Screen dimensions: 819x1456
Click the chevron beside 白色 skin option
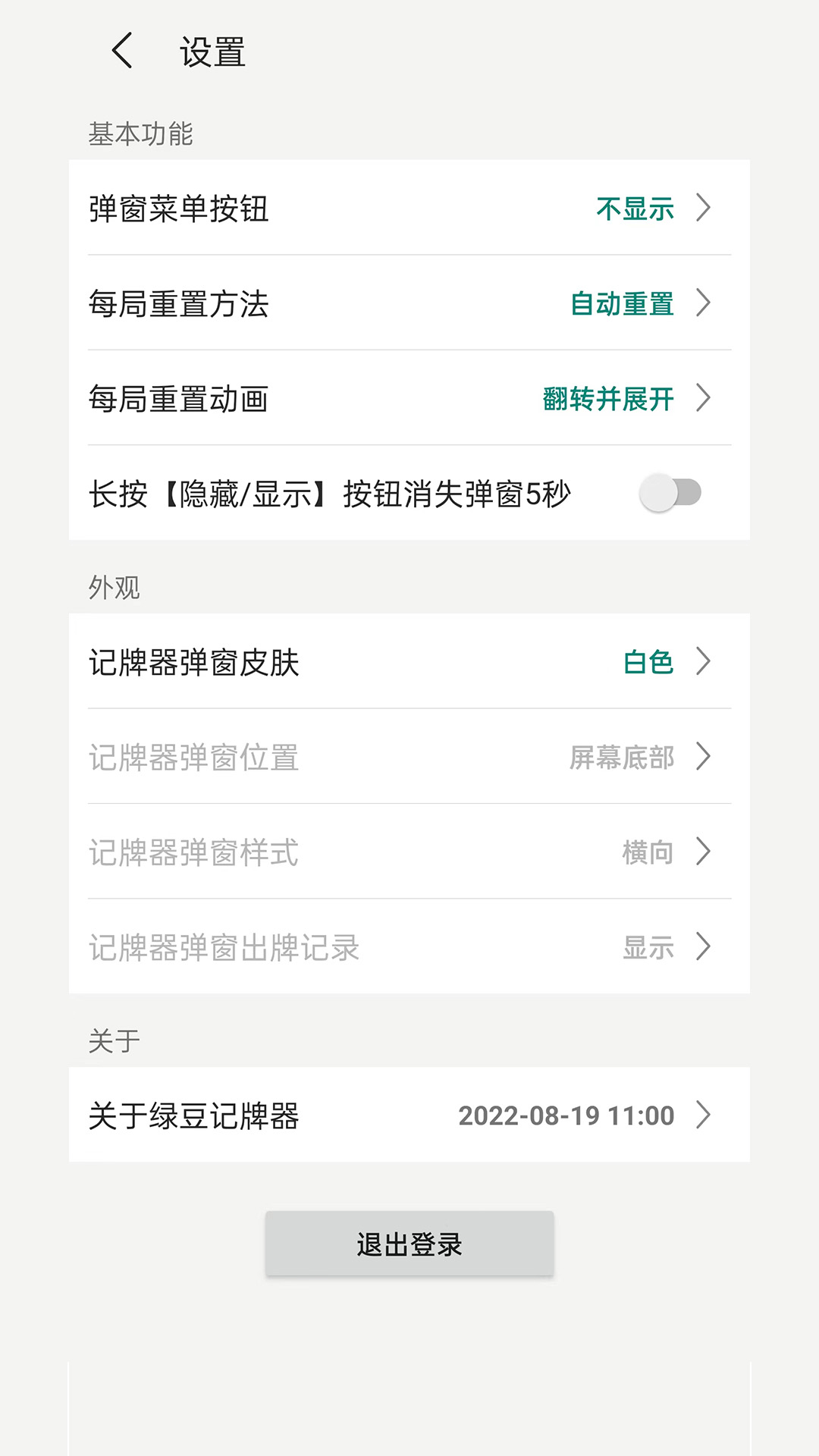(x=704, y=662)
